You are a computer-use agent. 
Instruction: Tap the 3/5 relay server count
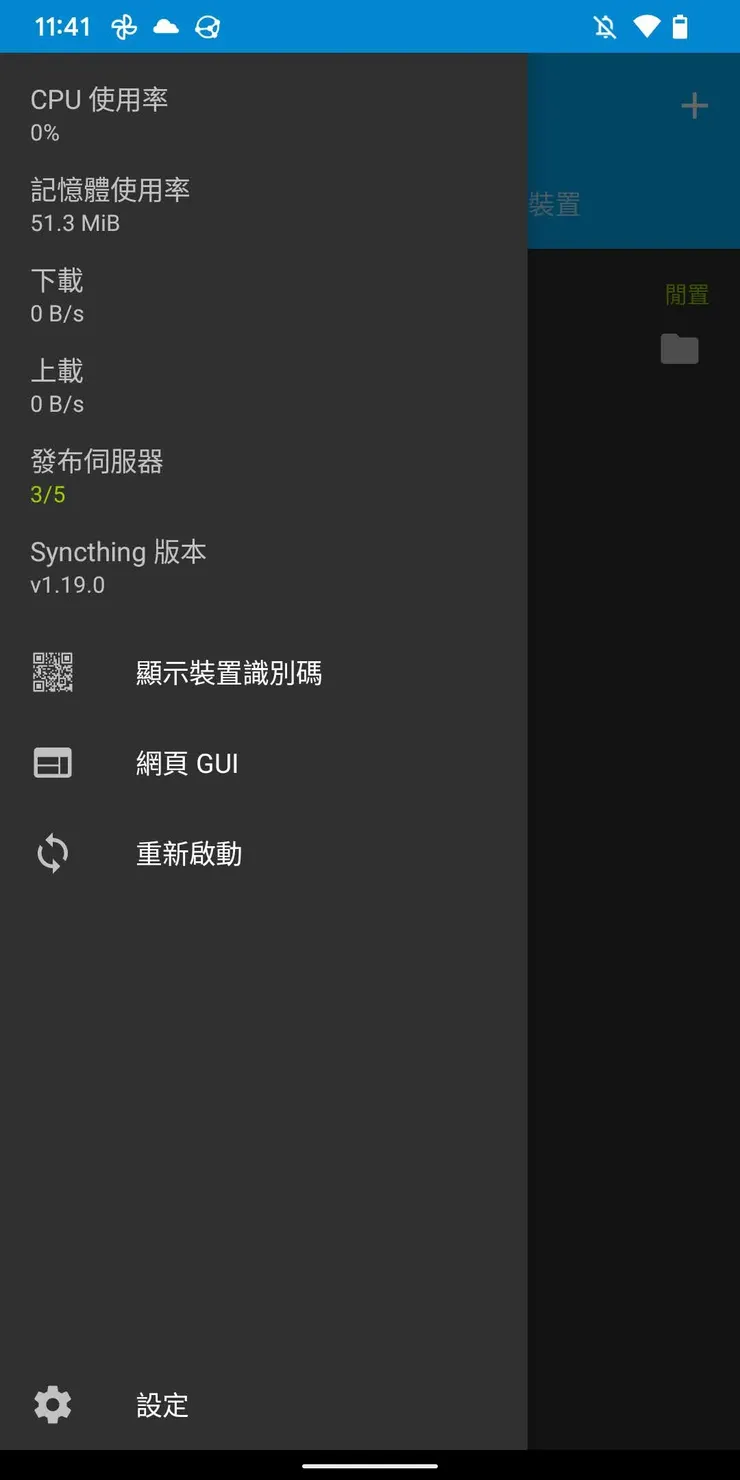[x=47, y=494]
